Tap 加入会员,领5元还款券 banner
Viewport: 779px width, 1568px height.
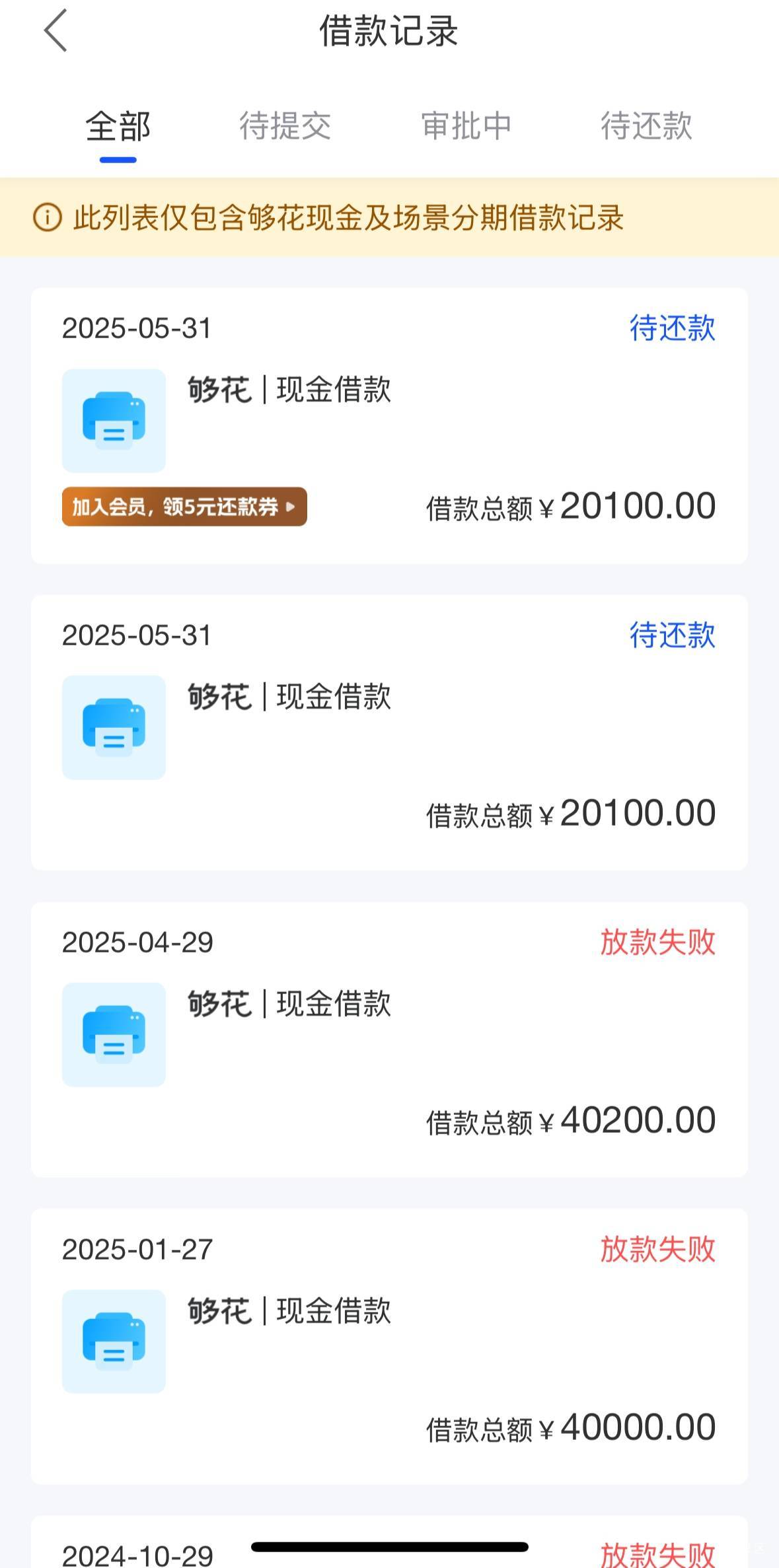point(184,507)
